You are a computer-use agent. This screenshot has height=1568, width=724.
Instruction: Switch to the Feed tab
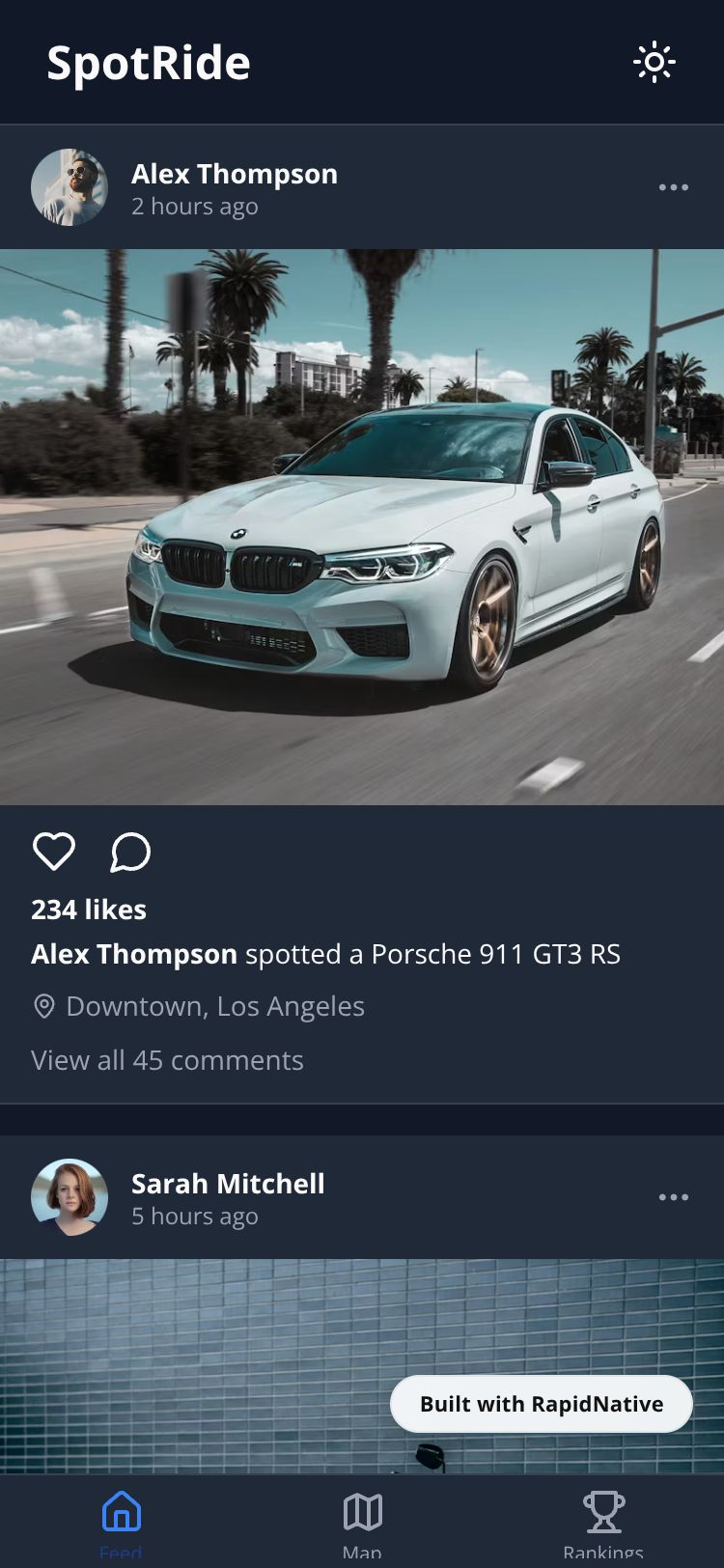(x=122, y=1520)
